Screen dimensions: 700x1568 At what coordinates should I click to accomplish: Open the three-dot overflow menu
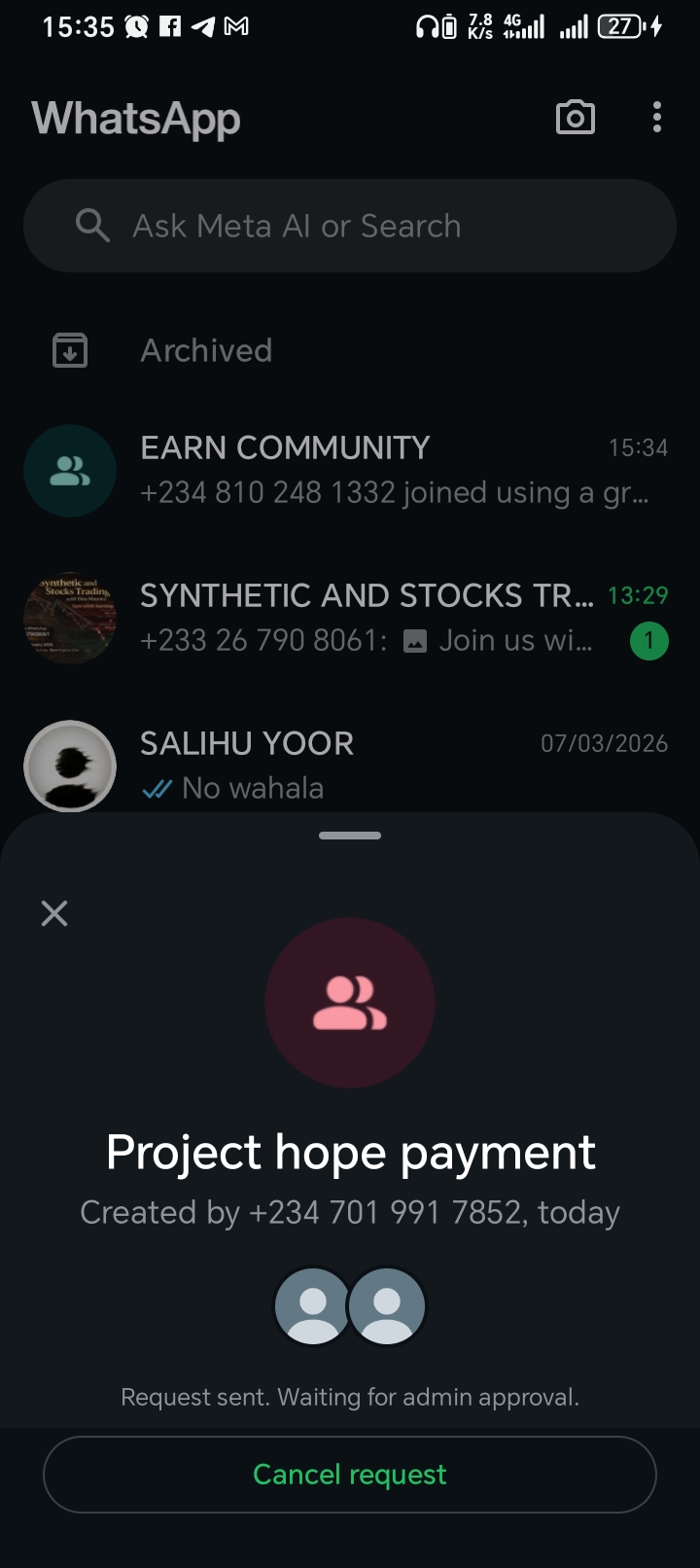coord(657,118)
